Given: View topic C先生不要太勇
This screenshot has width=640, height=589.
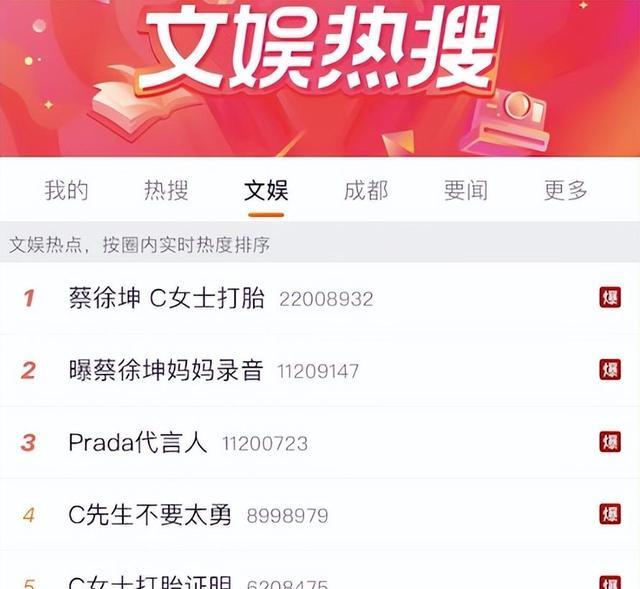Looking at the screenshot, I should tap(150, 515).
